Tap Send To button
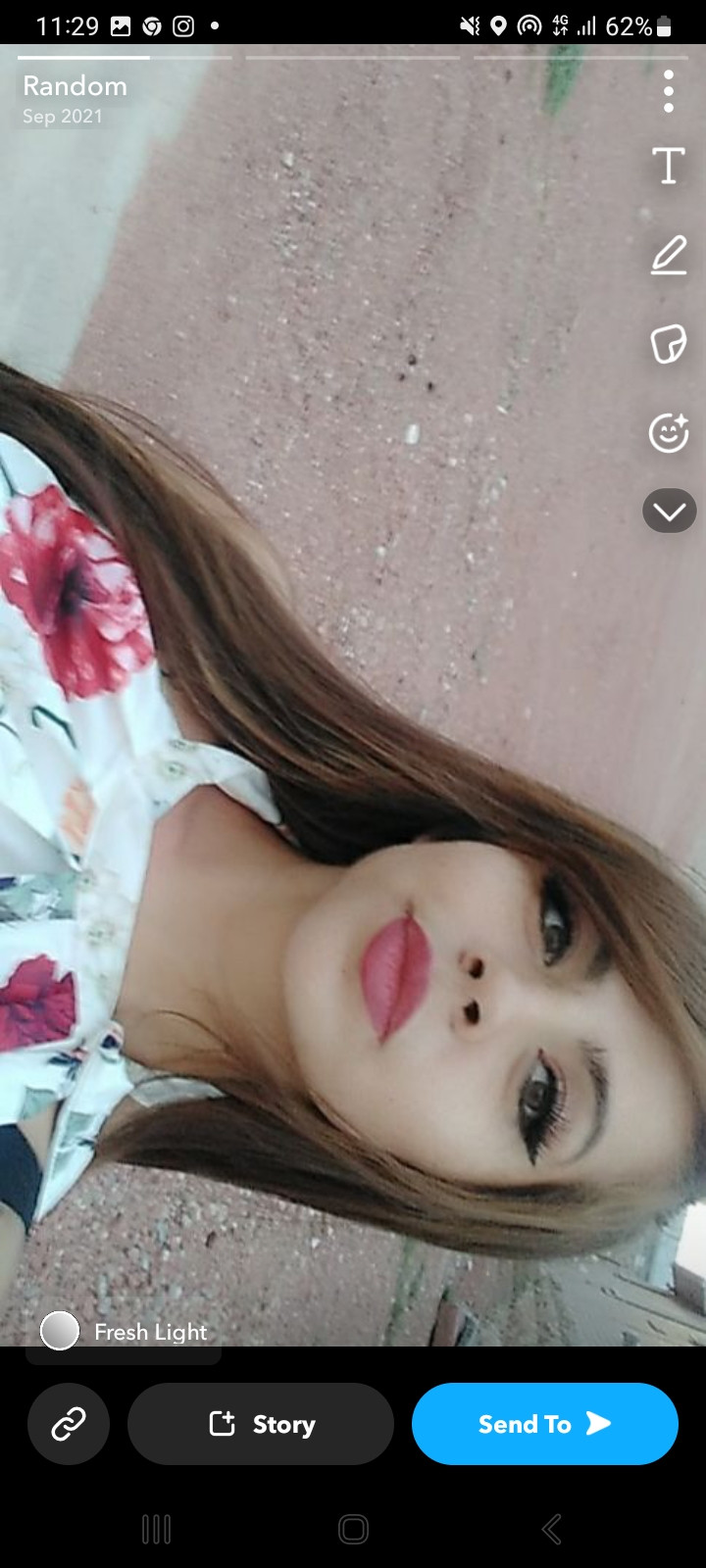 (545, 1424)
